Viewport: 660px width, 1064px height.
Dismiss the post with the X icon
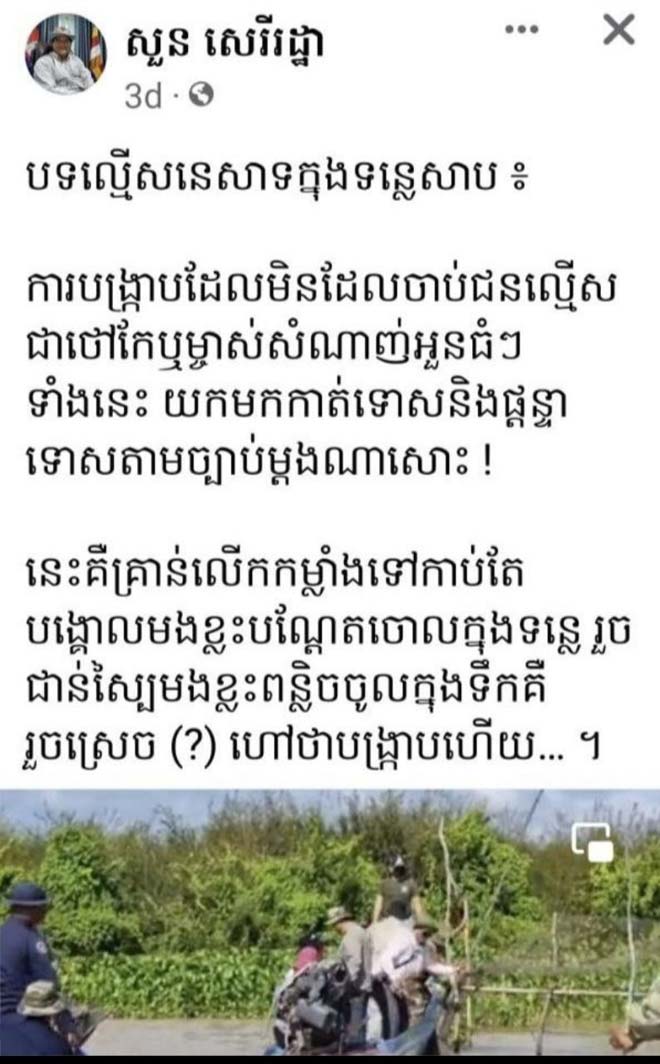pos(618,31)
